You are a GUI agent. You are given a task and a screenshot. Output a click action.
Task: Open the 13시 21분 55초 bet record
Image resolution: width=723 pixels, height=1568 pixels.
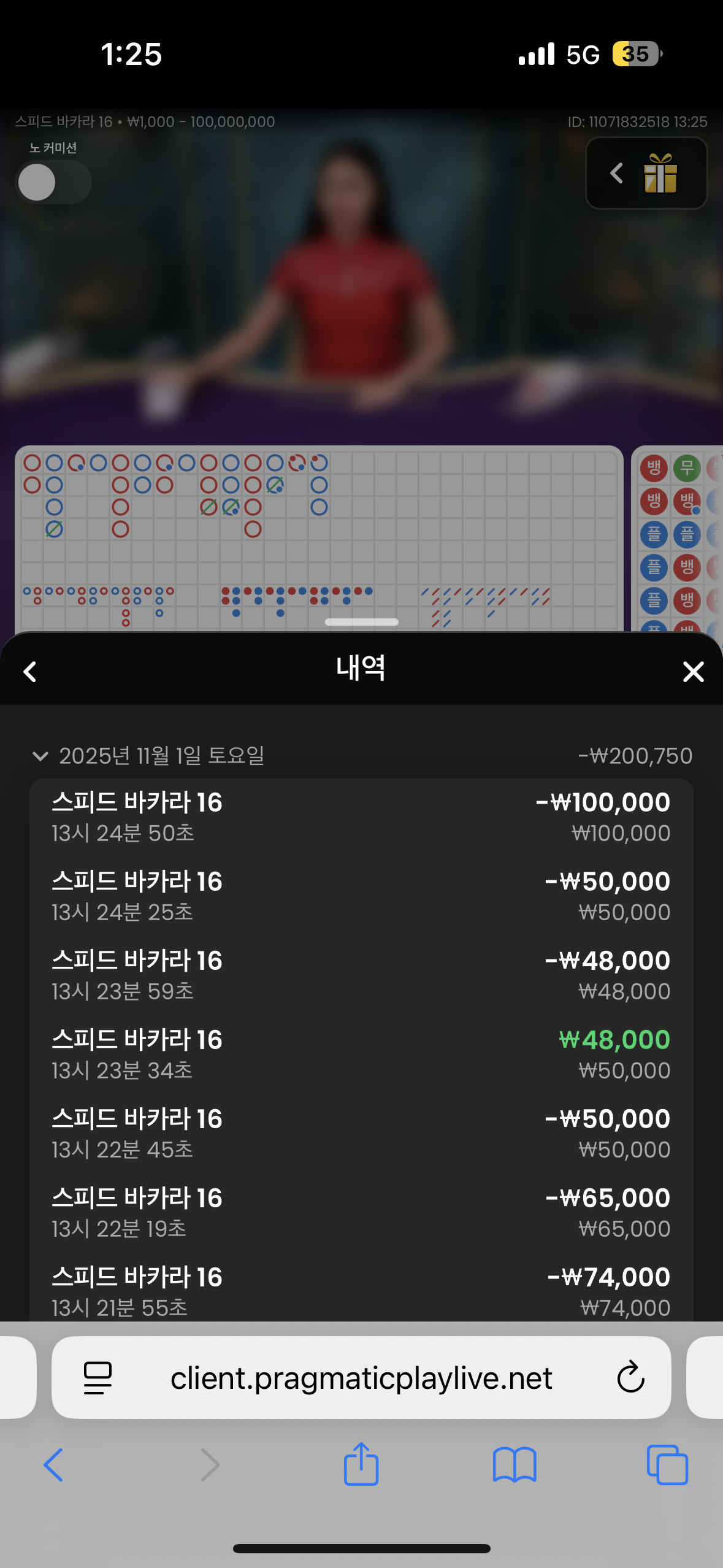tap(361, 1291)
